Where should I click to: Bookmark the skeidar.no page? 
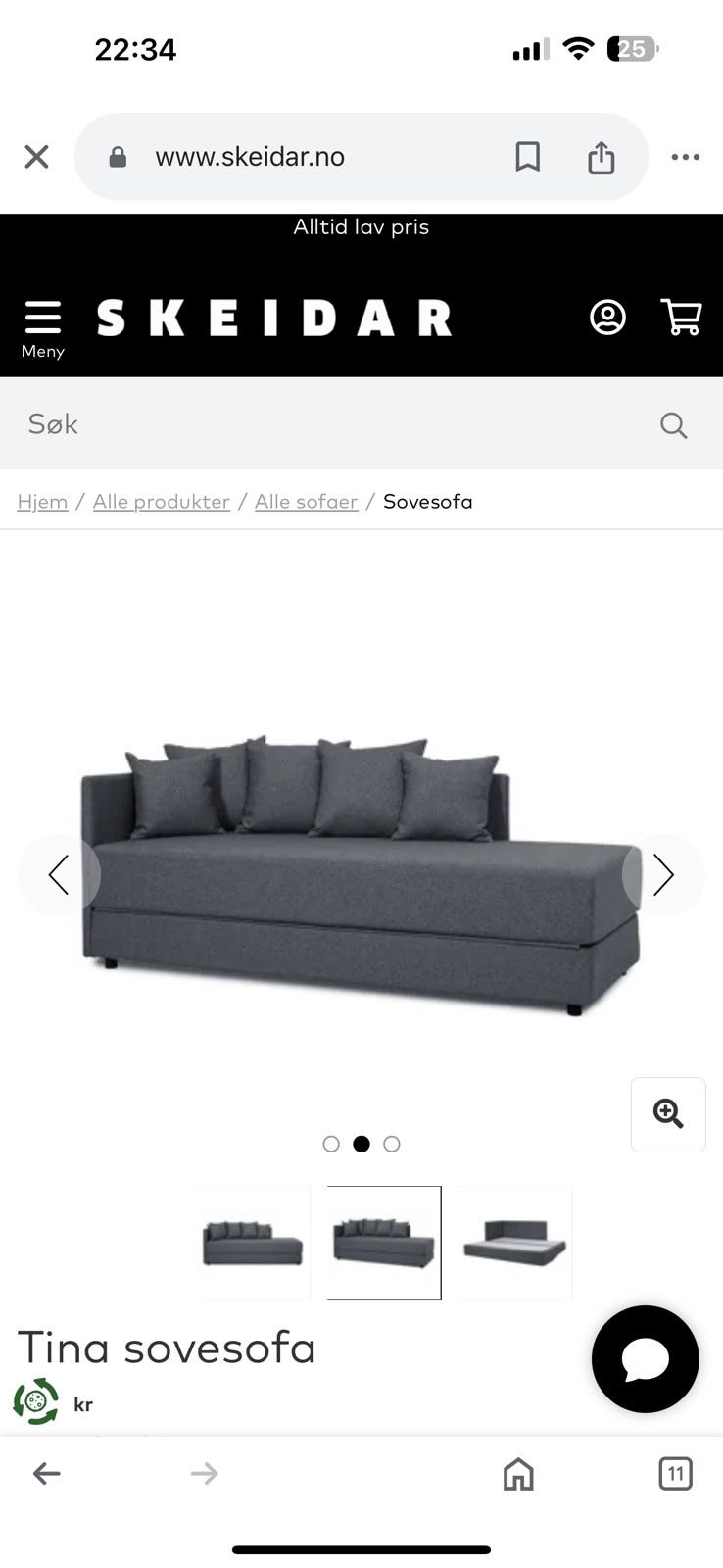[x=527, y=157]
